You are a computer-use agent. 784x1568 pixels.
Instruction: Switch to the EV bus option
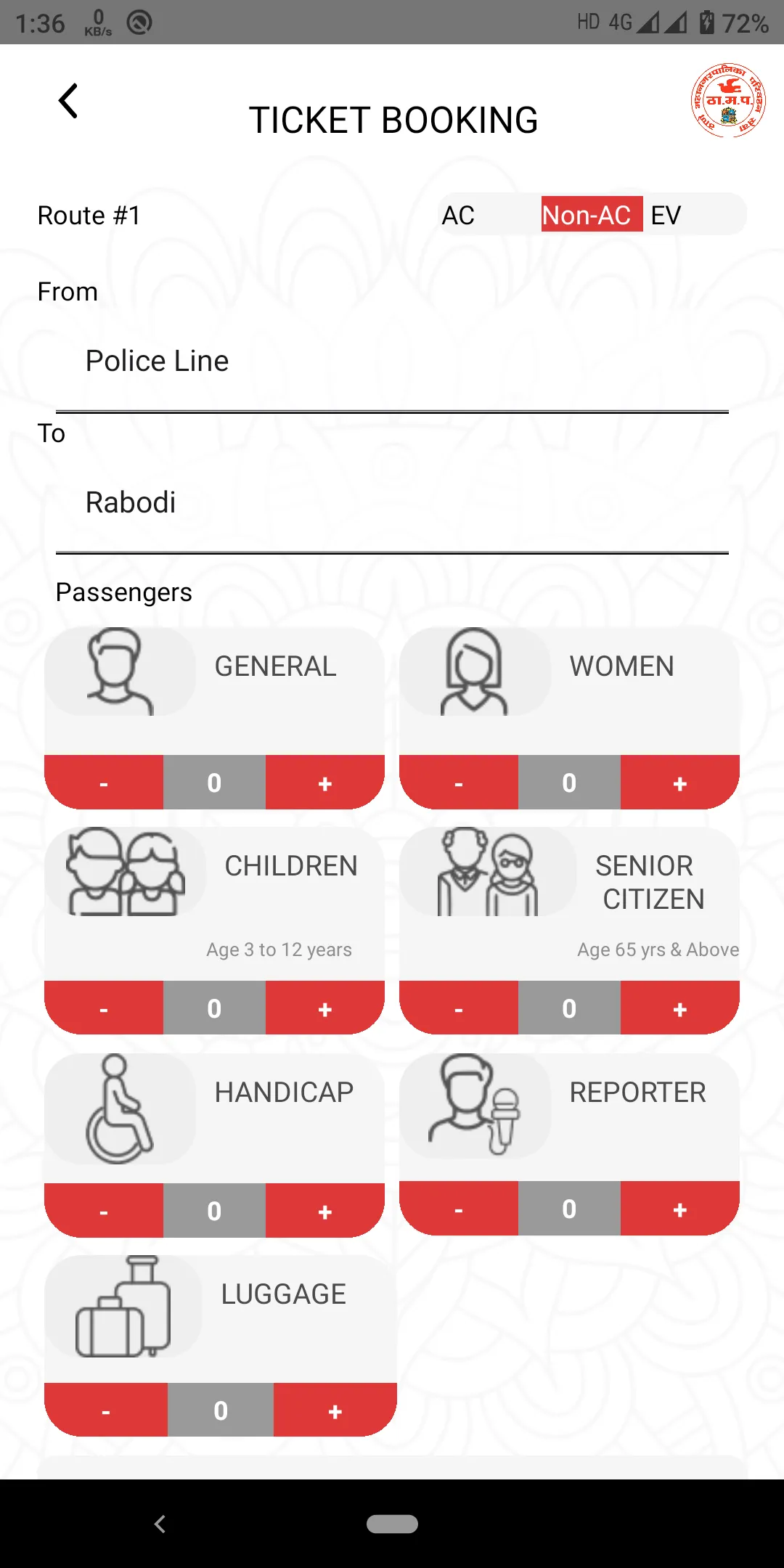point(666,215)
